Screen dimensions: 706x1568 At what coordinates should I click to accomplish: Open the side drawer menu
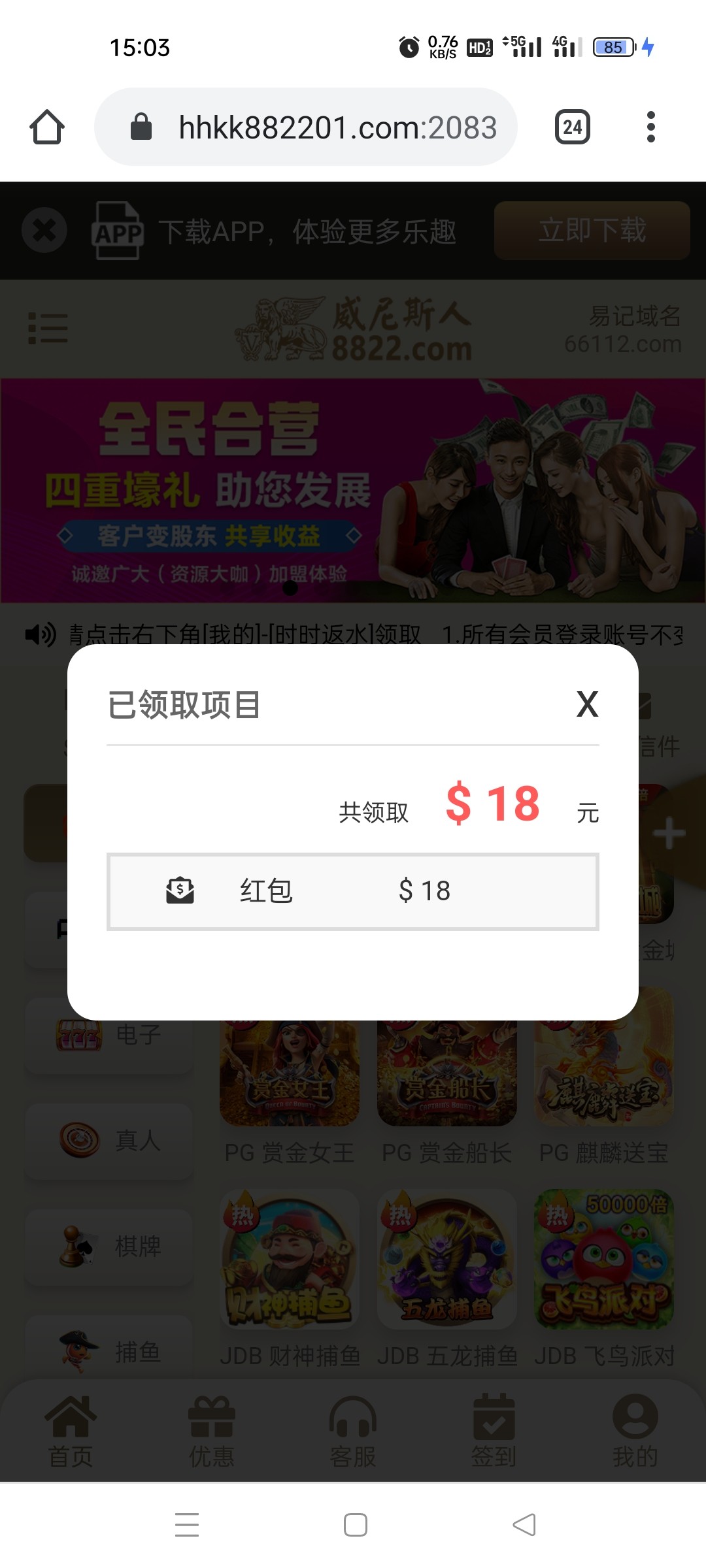click(48, 328)
